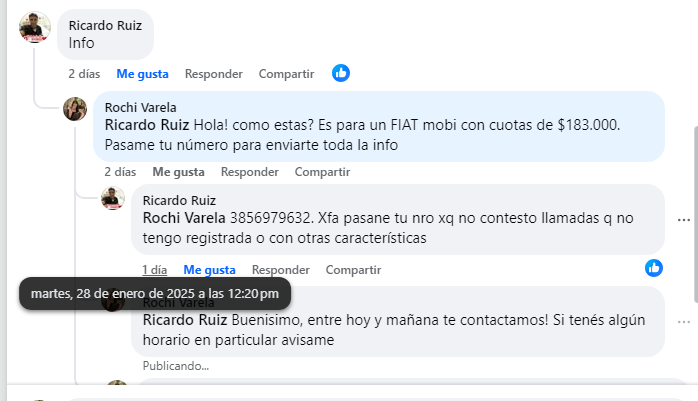Share Ricardo Ruiz's "Info" comment
The image size is (698, 401).
click(286, 73)
